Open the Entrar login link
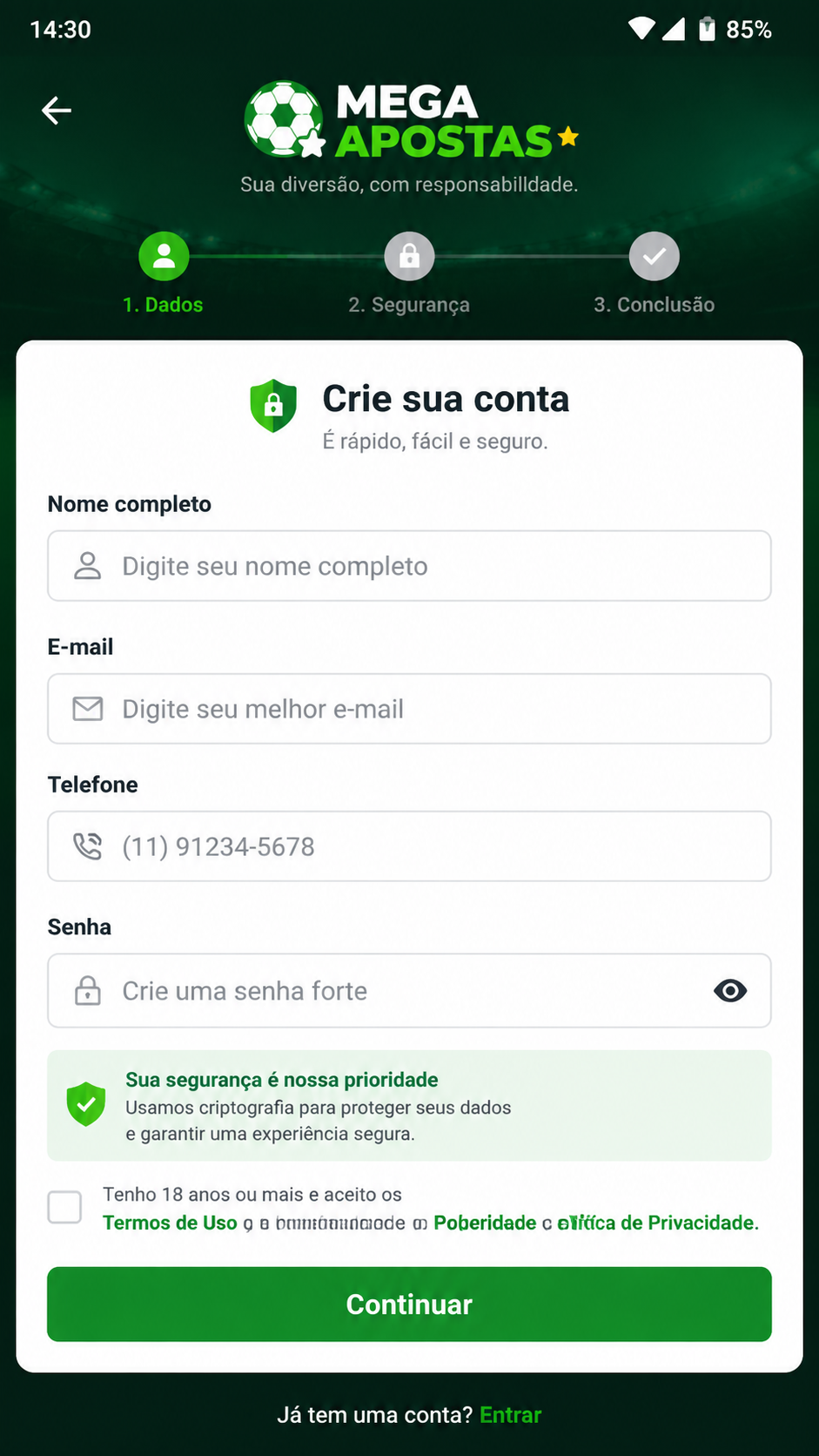The image size is (819, 1456). click(x=511, y=1415)
